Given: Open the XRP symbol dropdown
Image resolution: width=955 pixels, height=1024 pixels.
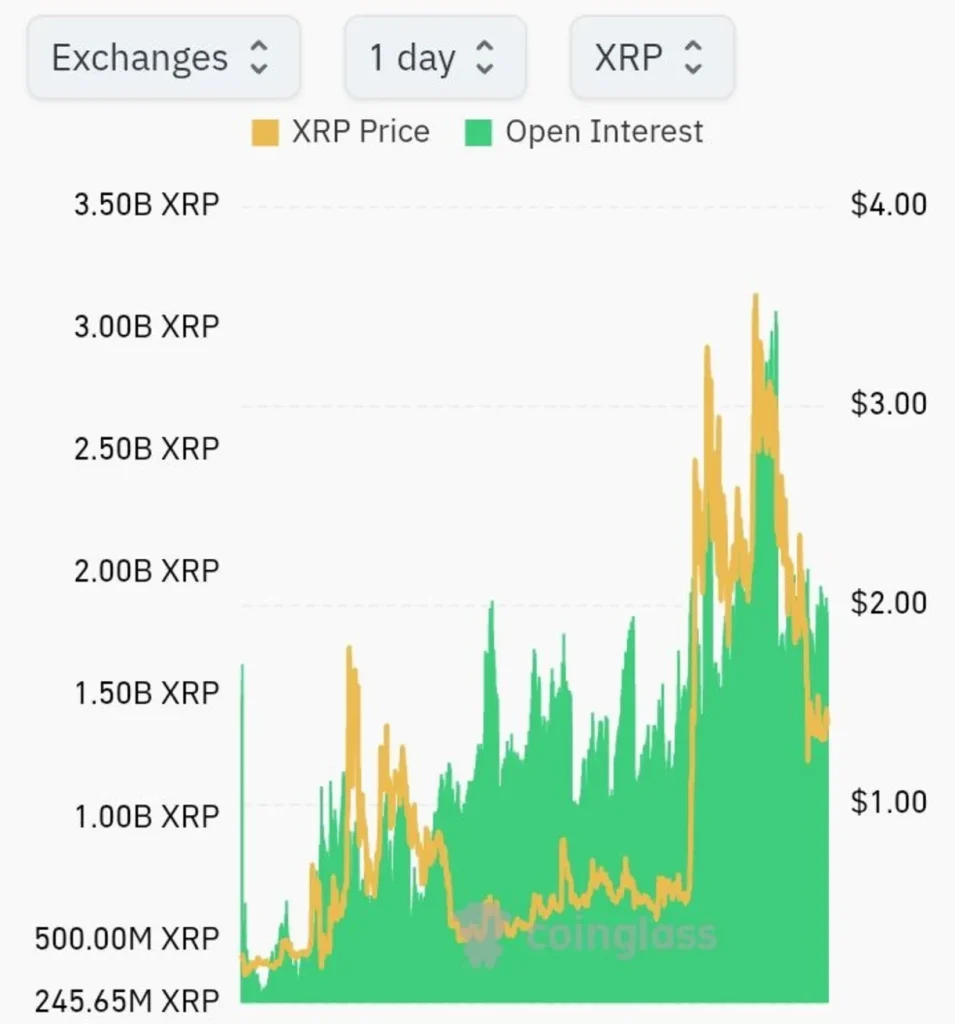Looking at the screenshot, I should (x=652, y=57).
